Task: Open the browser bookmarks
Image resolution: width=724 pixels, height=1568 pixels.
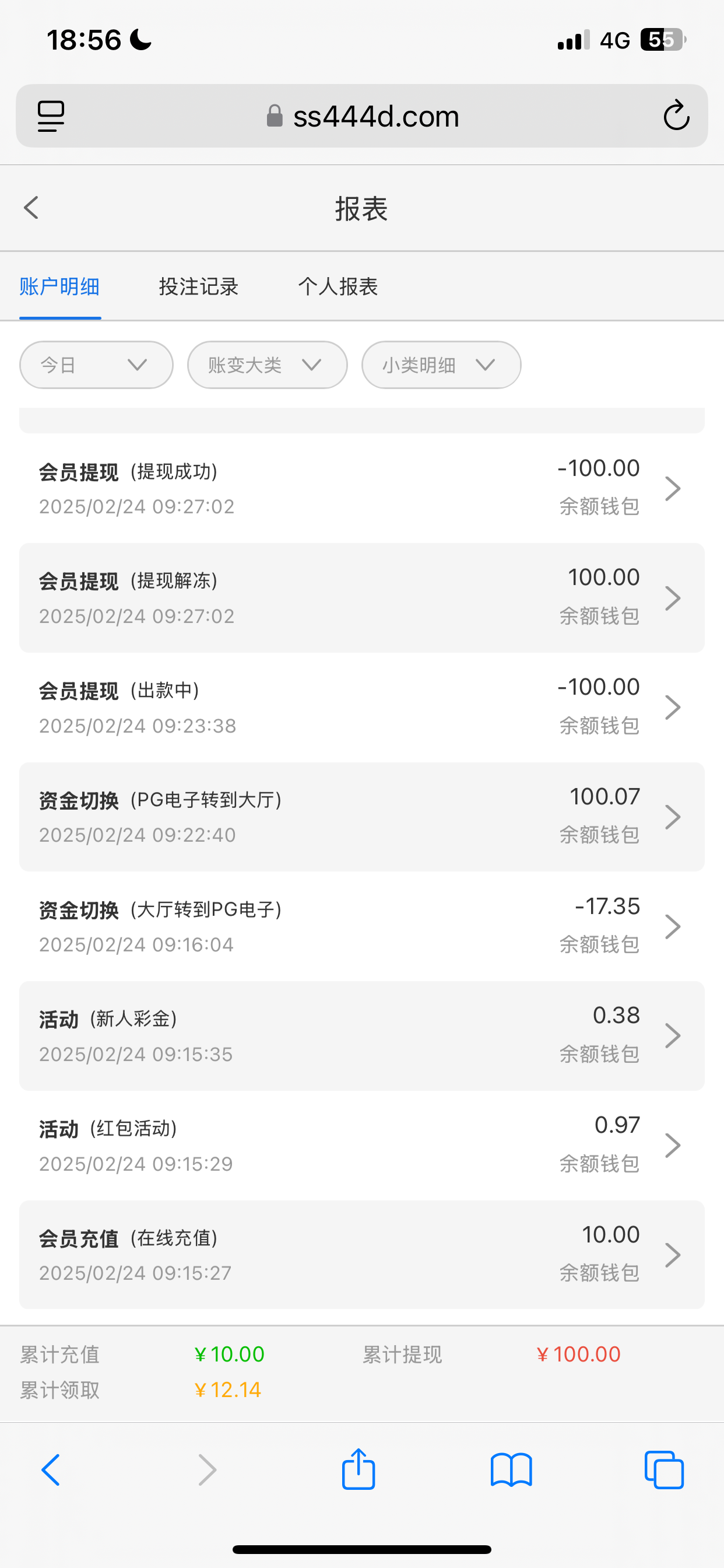Action: (x=511, y=1469)
